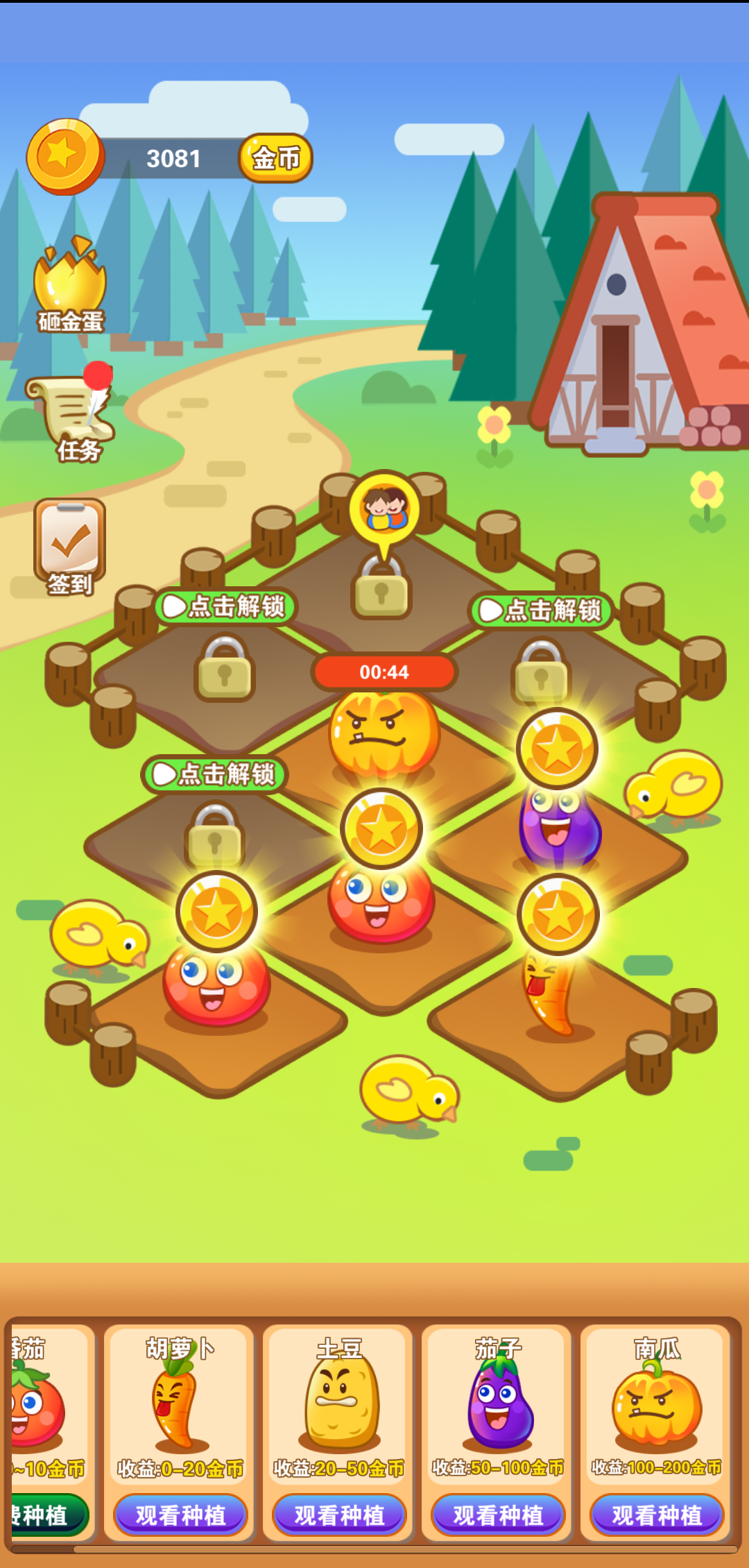Tap the 金币 button beside the coin balance
Screen dimensions: 749x1568
pos(275,158)
